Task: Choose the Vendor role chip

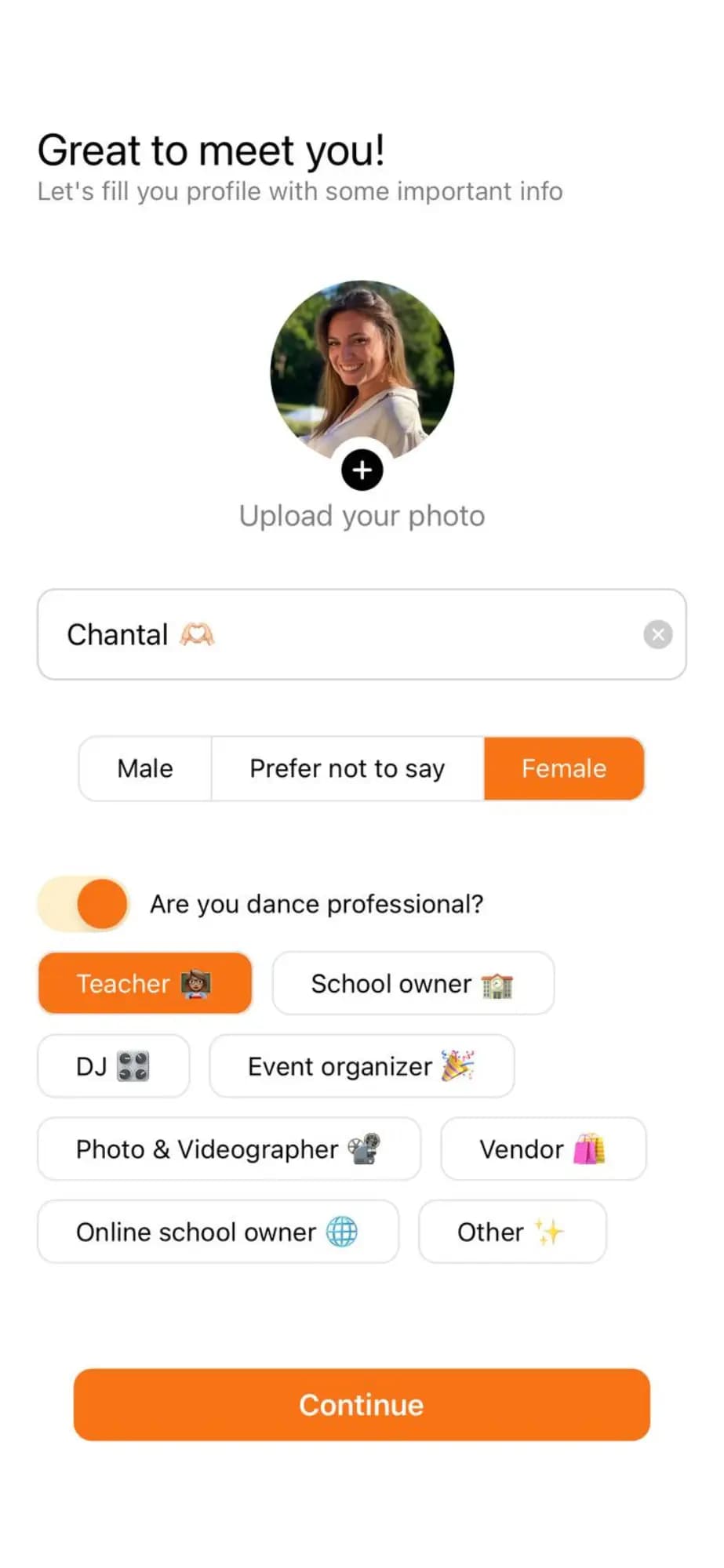Action: [x=543, y=1149]
